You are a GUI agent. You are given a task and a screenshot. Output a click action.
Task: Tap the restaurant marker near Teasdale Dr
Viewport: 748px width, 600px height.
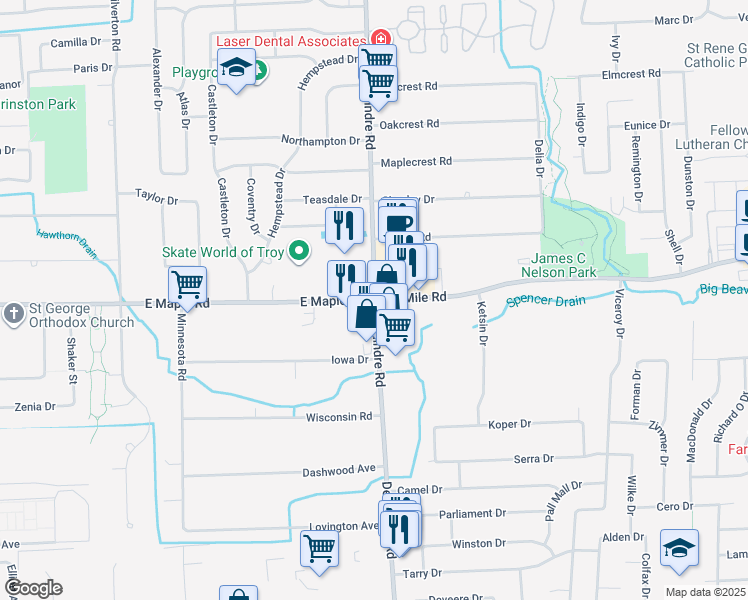(x=344, y=226)
